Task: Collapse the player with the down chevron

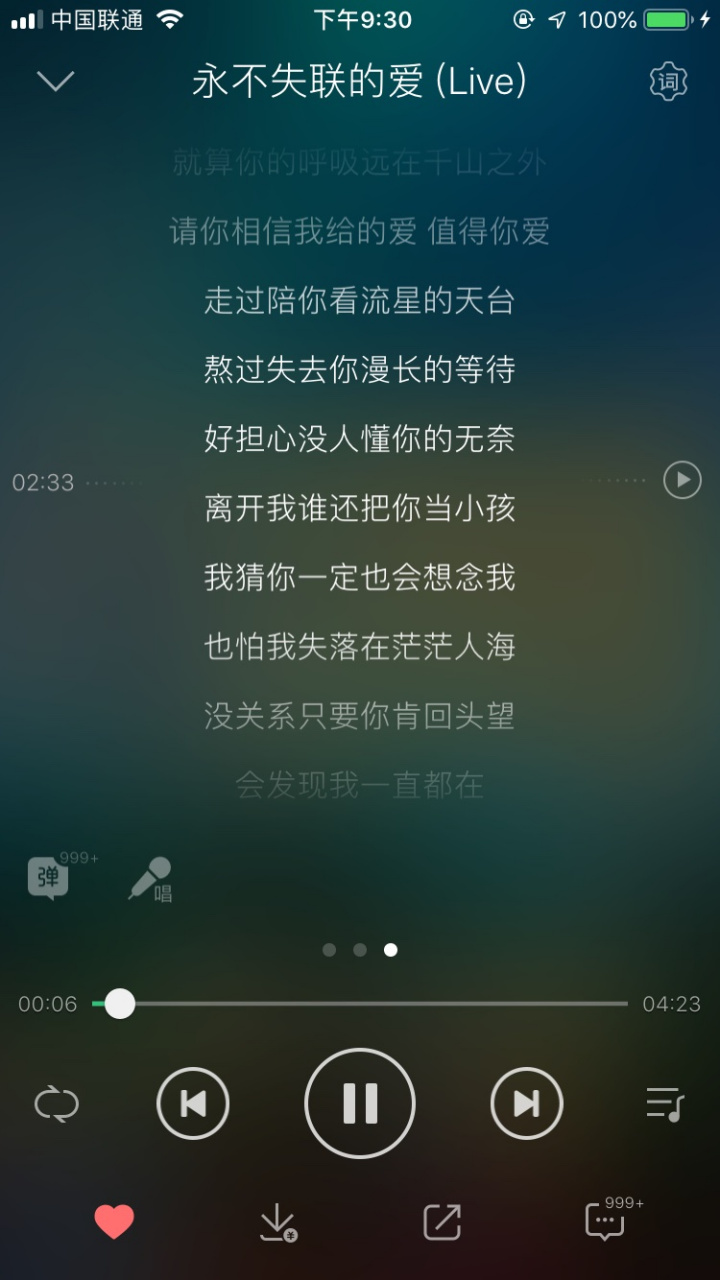Action: [x=55, y=80]
